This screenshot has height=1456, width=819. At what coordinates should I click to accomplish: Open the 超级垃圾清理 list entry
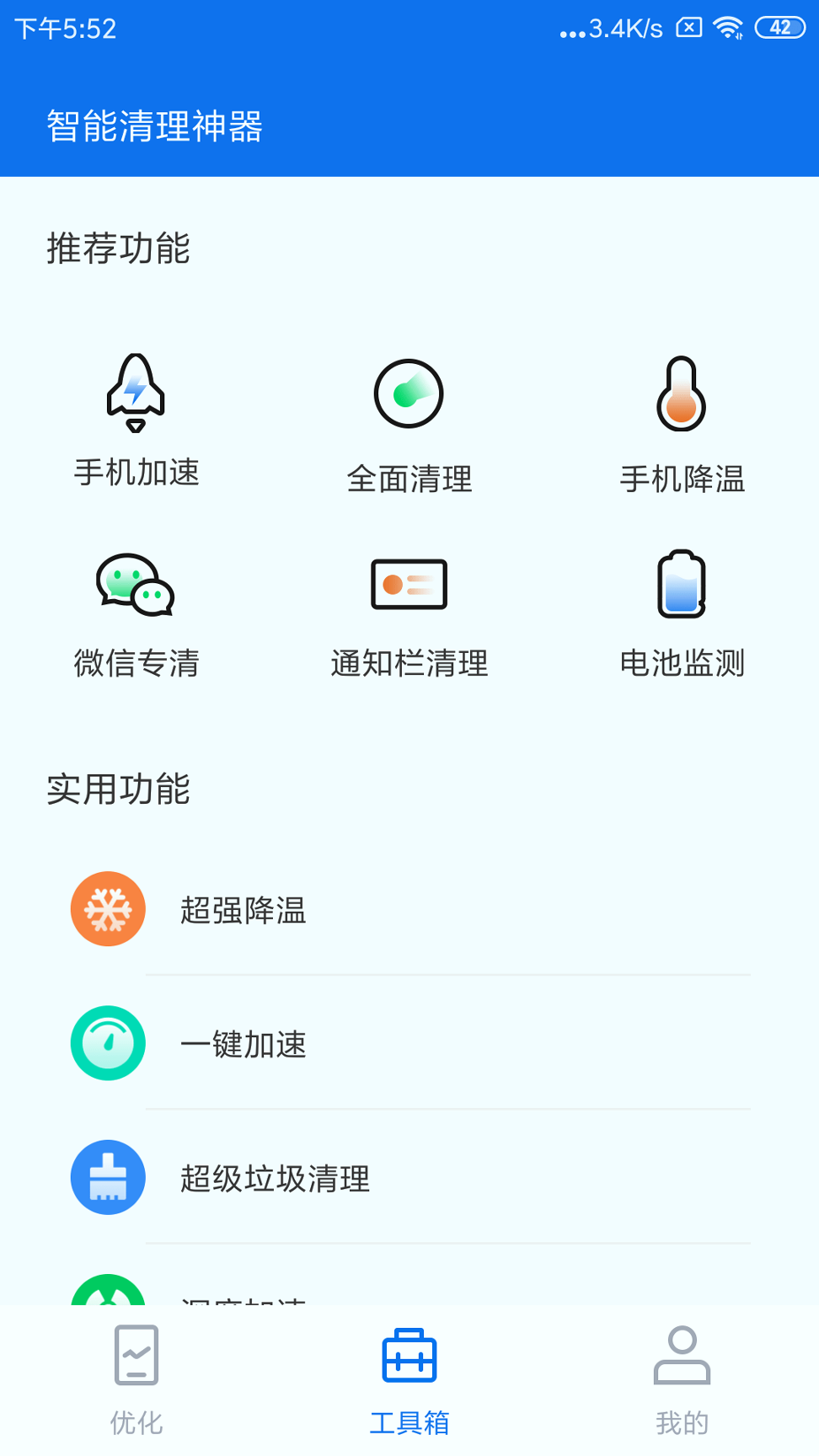[x=276, y=1180]
